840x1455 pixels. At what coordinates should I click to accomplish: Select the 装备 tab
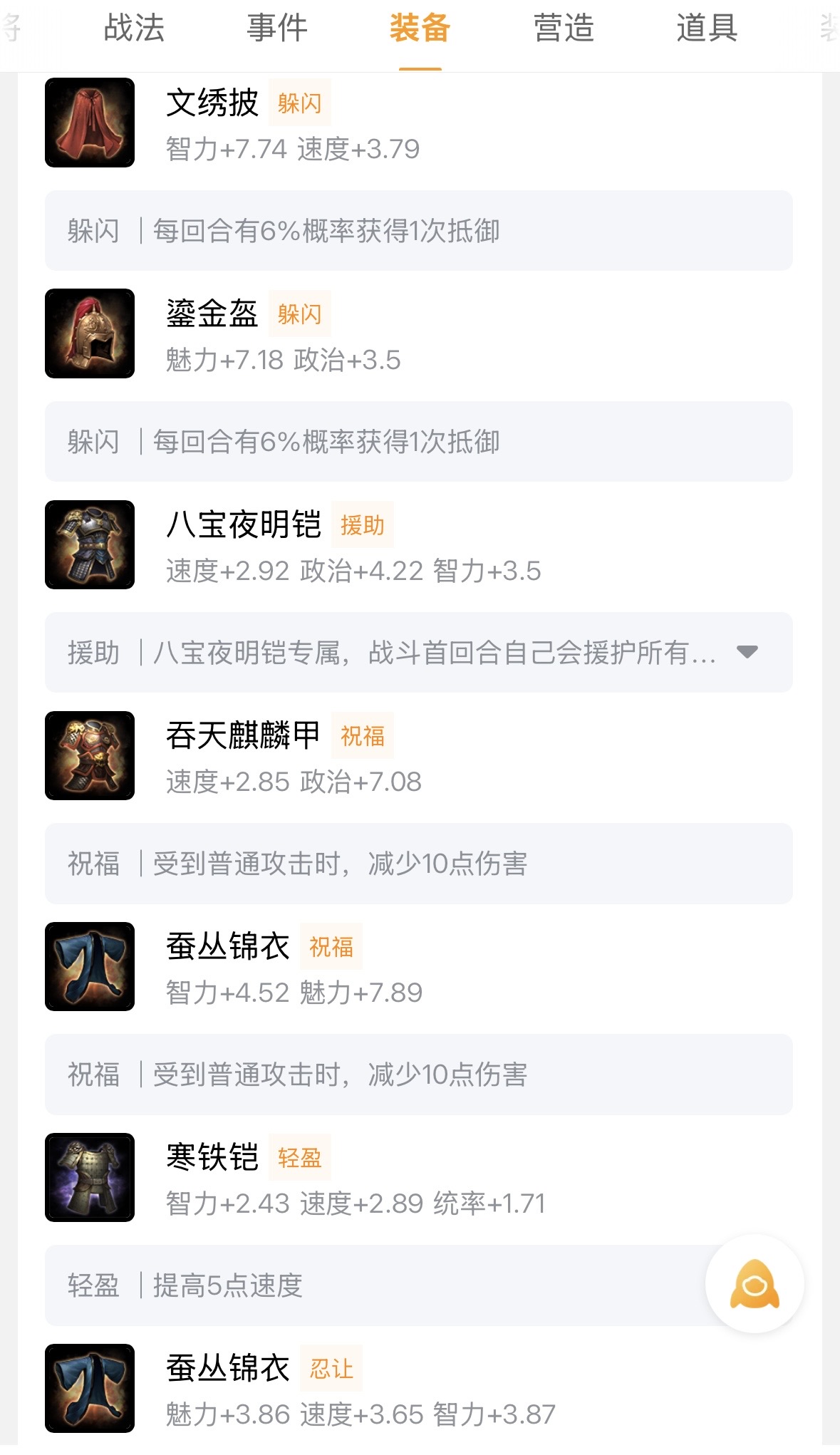pyautogui.click(x=420, y=29)
